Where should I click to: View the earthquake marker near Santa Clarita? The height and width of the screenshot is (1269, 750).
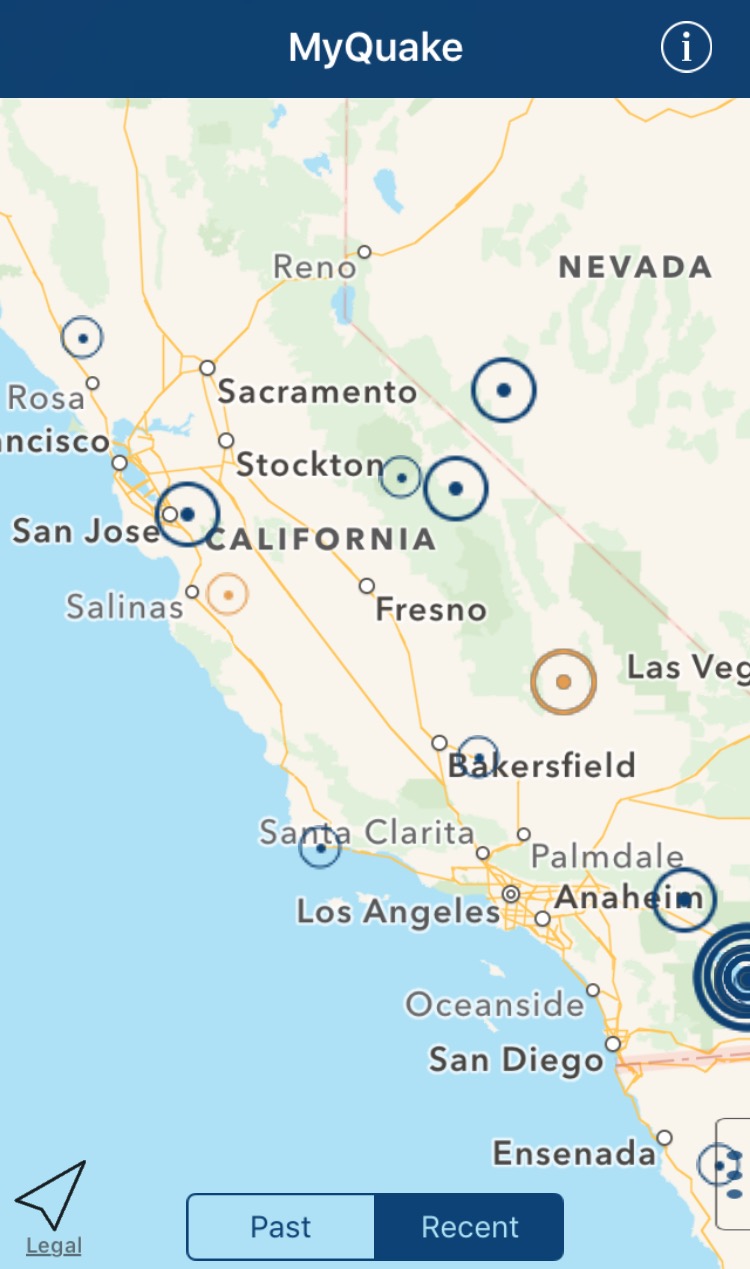coord(320,848)
